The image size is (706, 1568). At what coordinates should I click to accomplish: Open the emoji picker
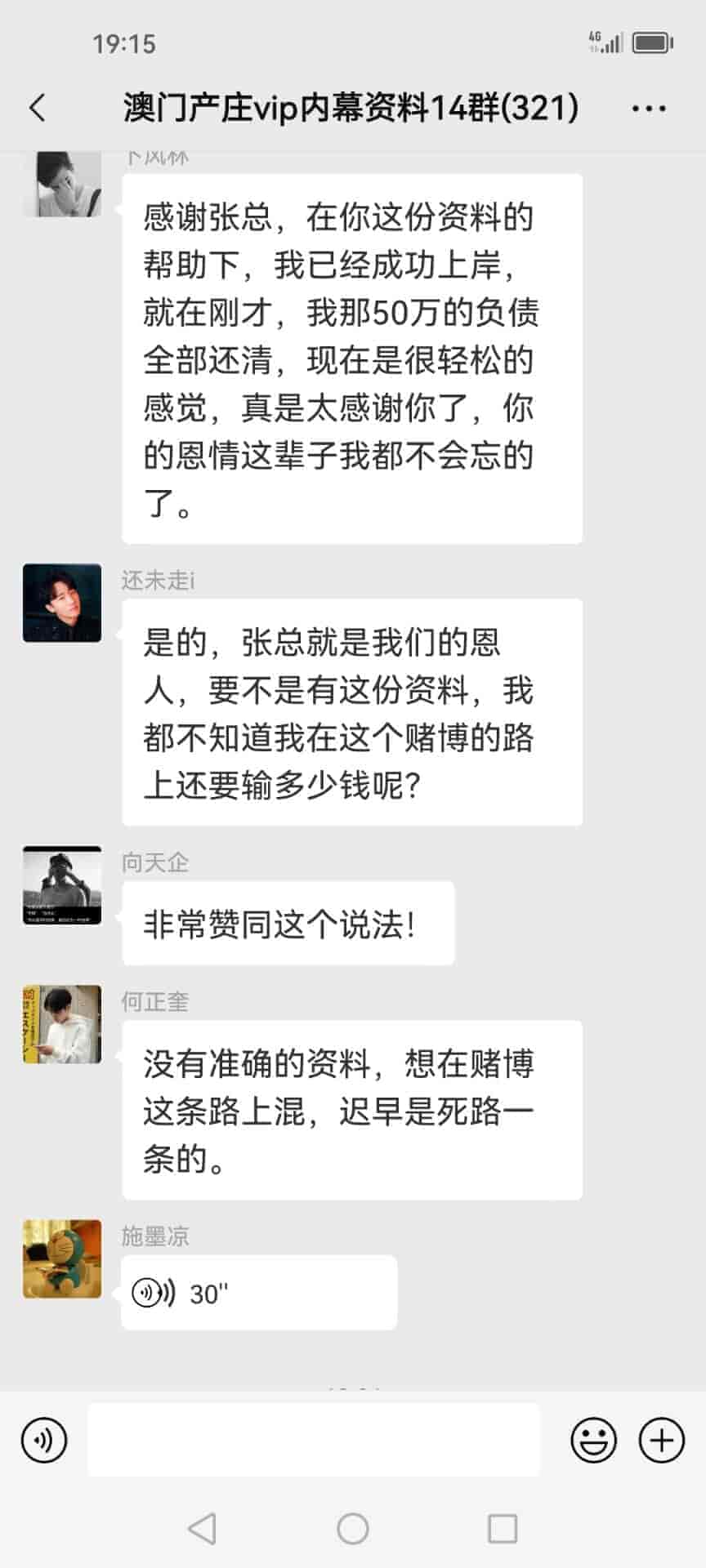point(593,1440)
